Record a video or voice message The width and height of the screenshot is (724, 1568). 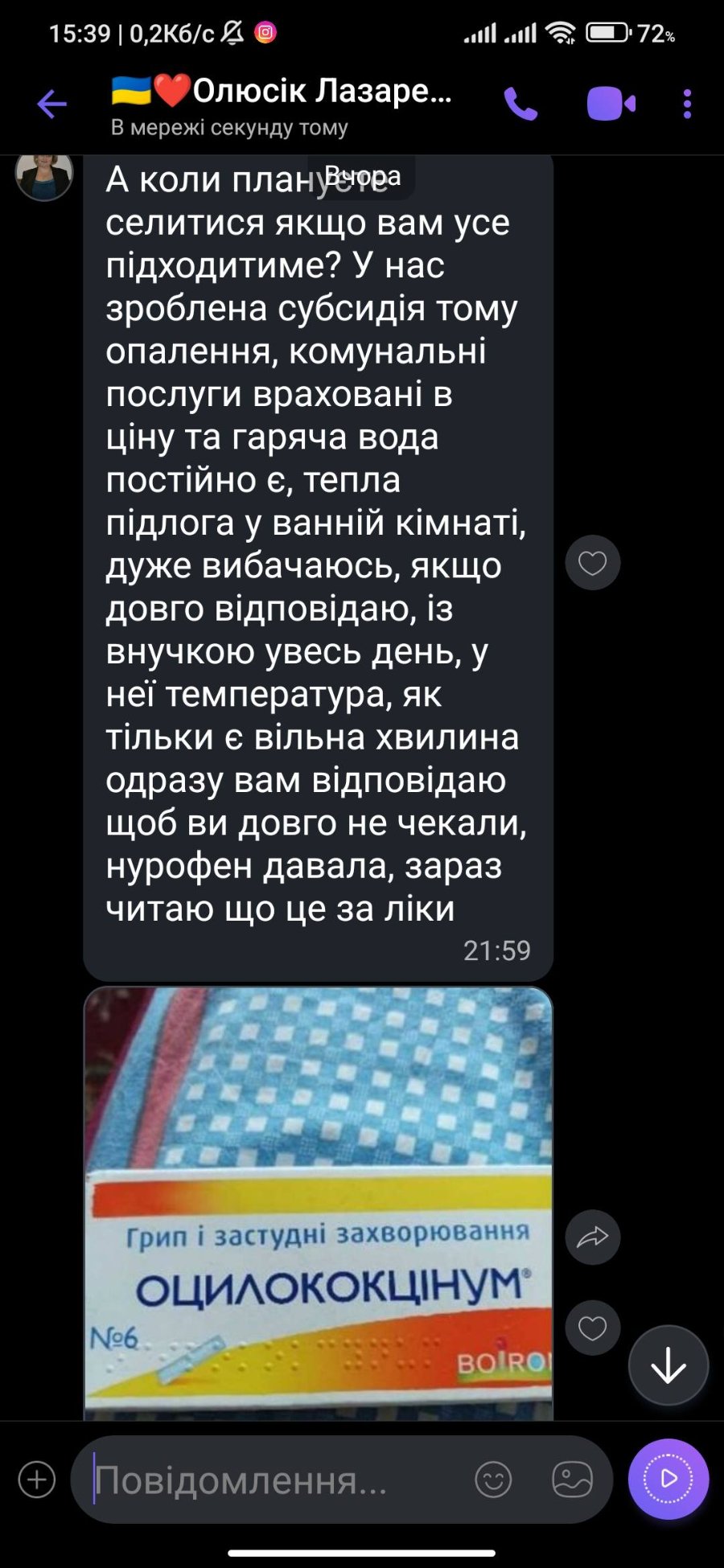pos(668,1479)
